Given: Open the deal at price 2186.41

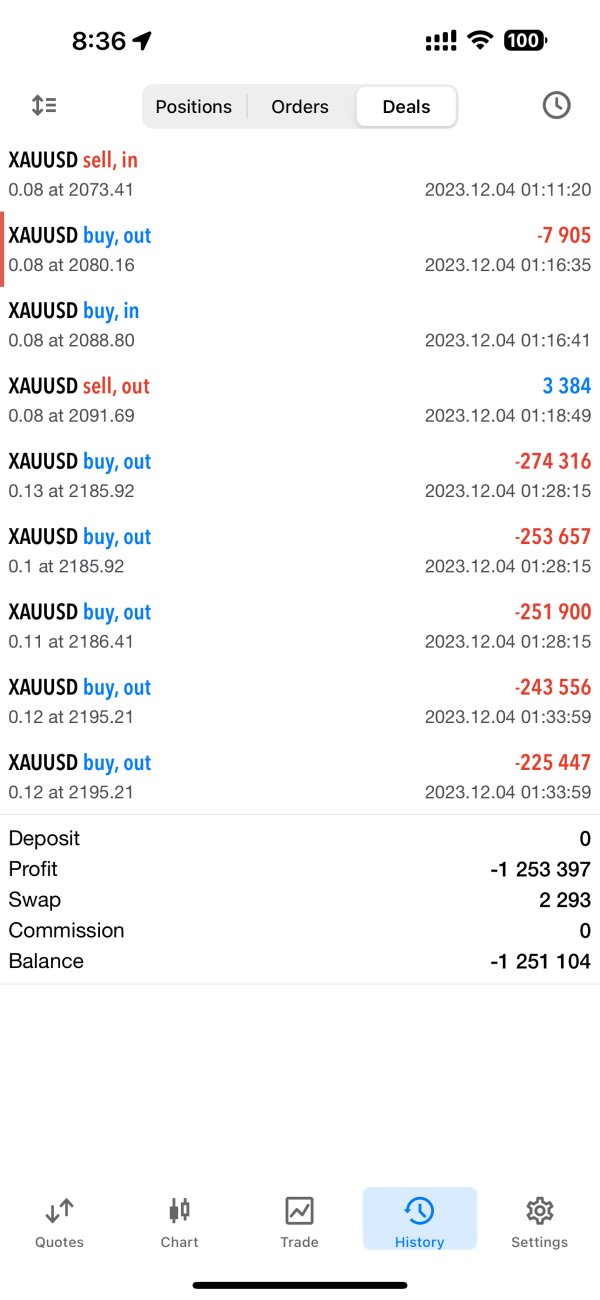Looking at the screenshot, I should click(x=300, y=626).
